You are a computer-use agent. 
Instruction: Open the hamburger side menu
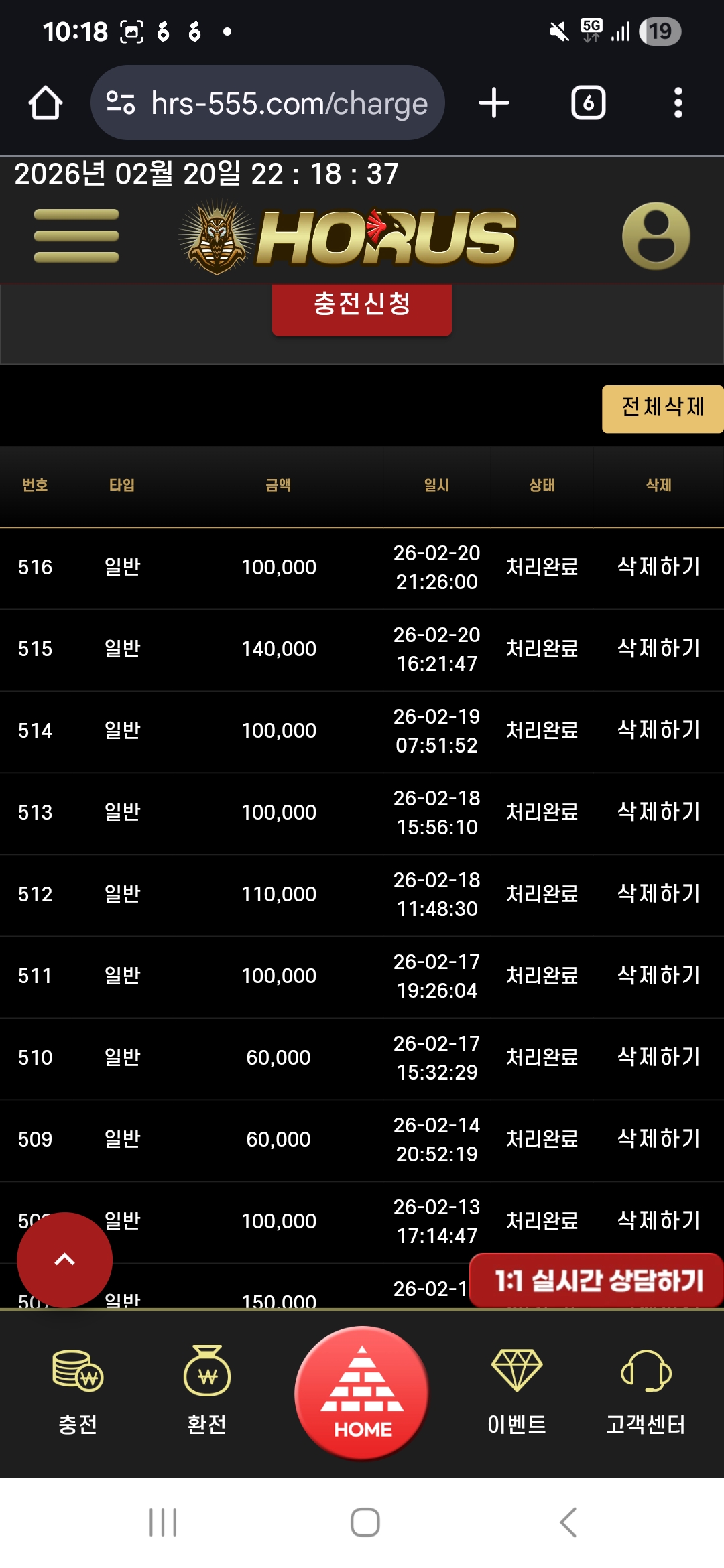tap(76, 236)
